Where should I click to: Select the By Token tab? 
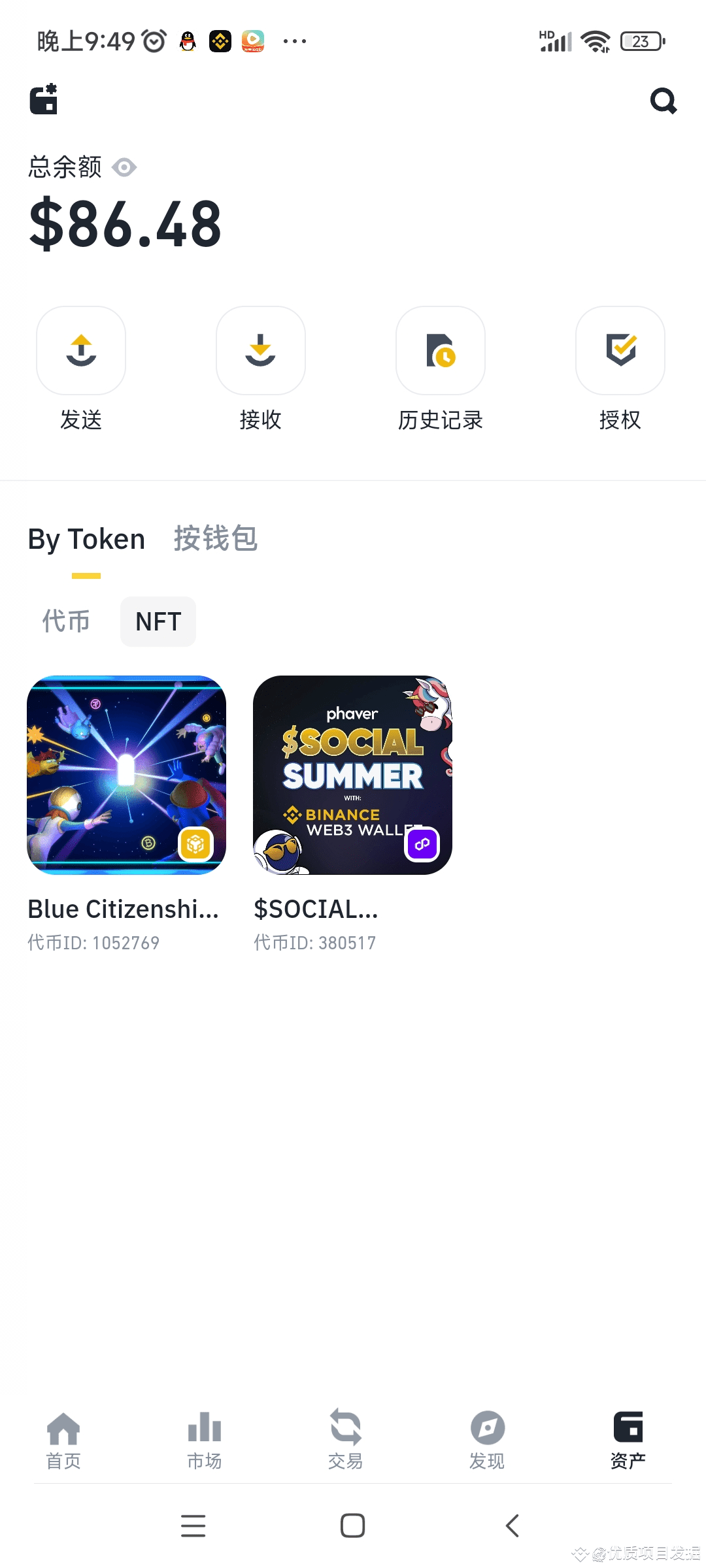coord(86,539)
